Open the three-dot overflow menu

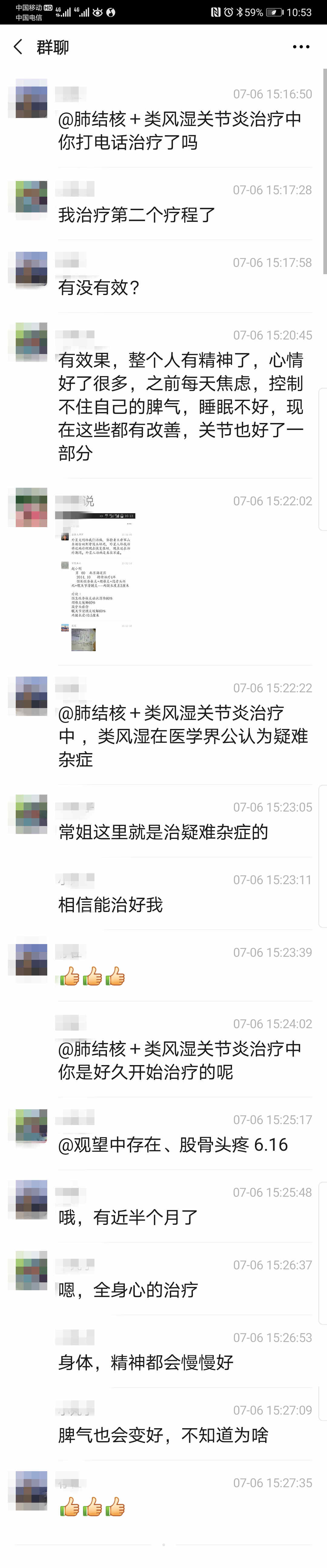point(301,47)
